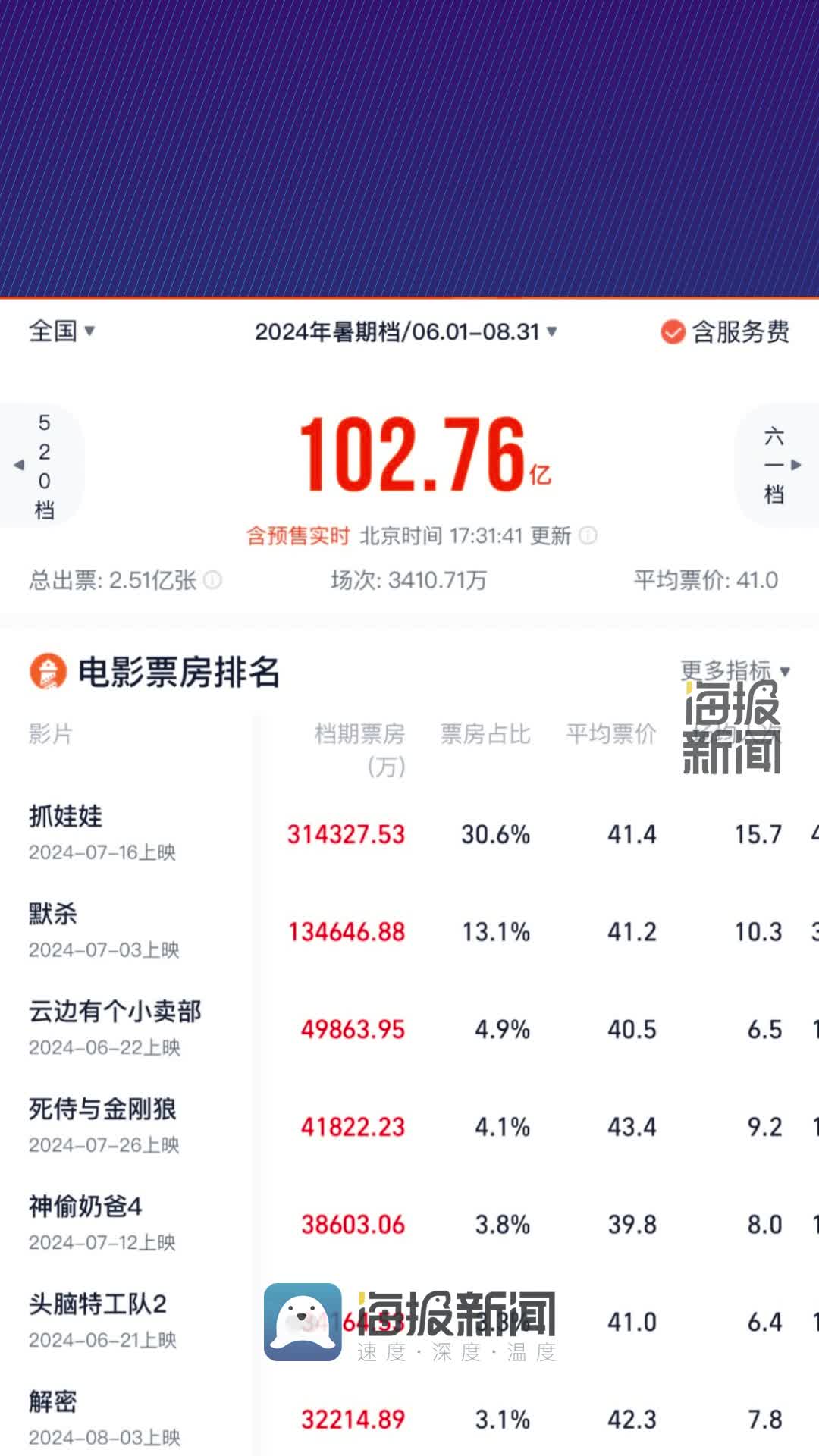Viewport: 819px width, 1456px height.
Task: Open the 抓娃娃 movie row
Action: click(x=409, y=833)
